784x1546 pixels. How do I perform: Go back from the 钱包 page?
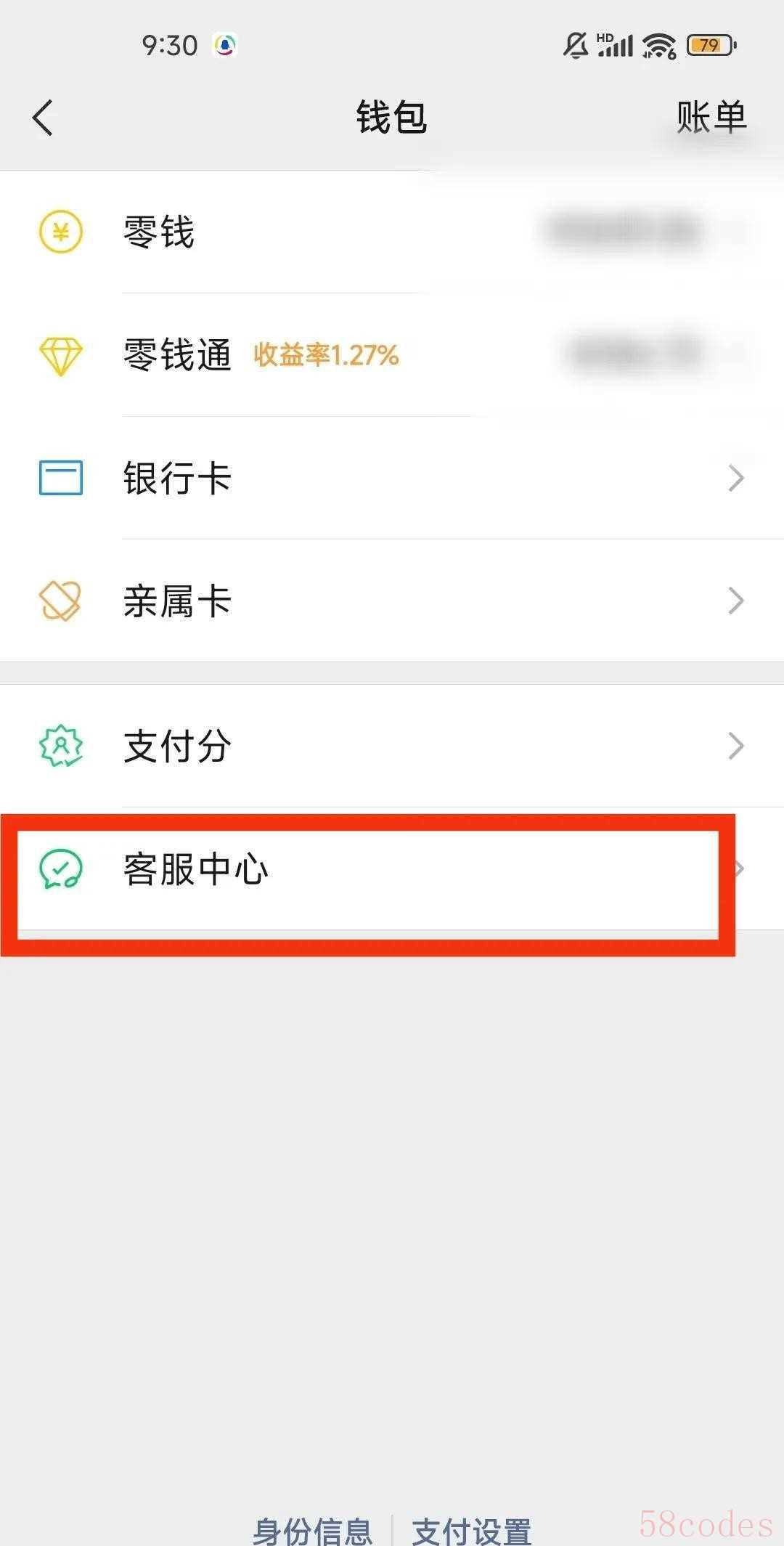point(43,118)
